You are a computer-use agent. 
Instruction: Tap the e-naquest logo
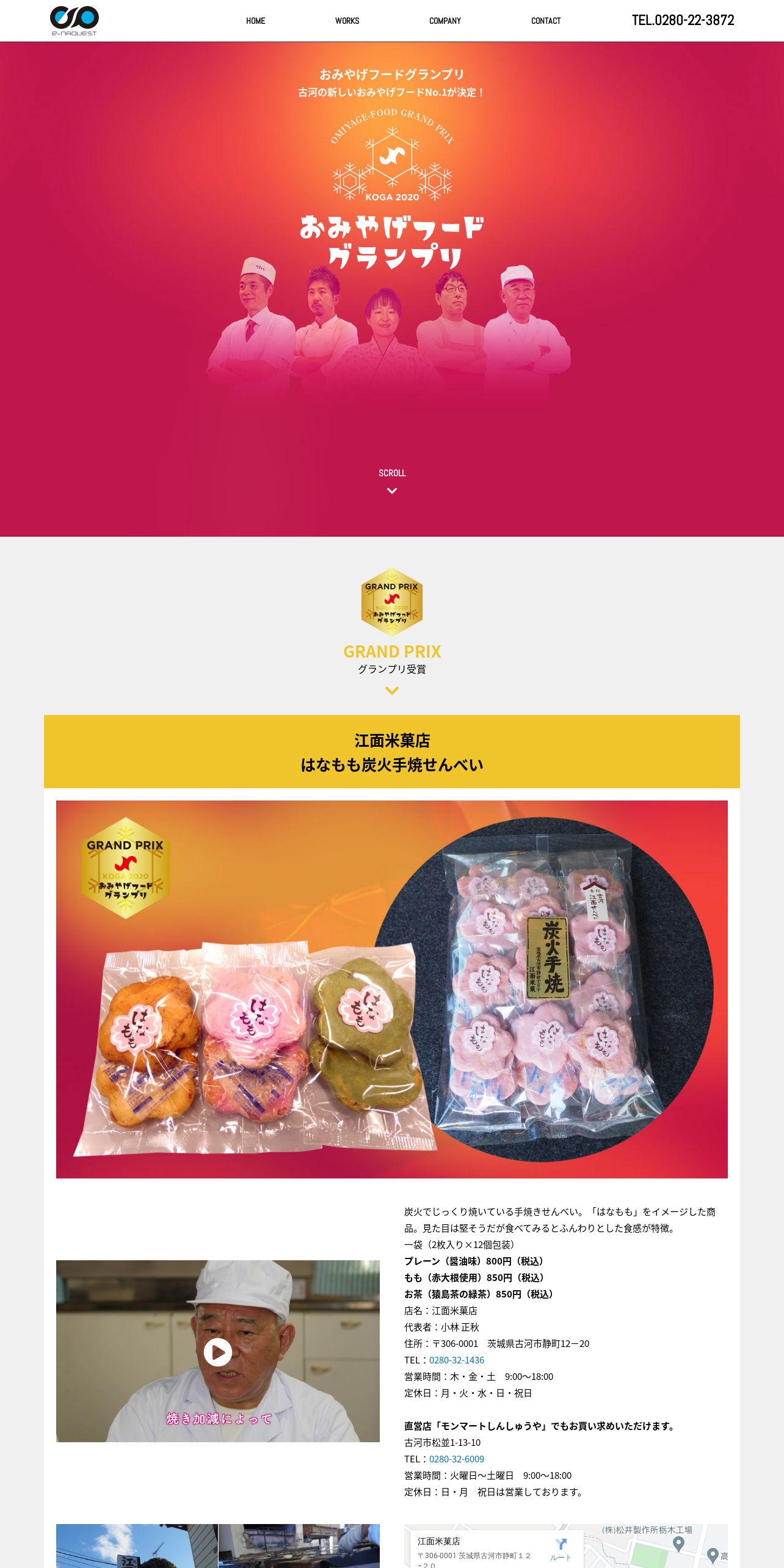click(74, 21)
